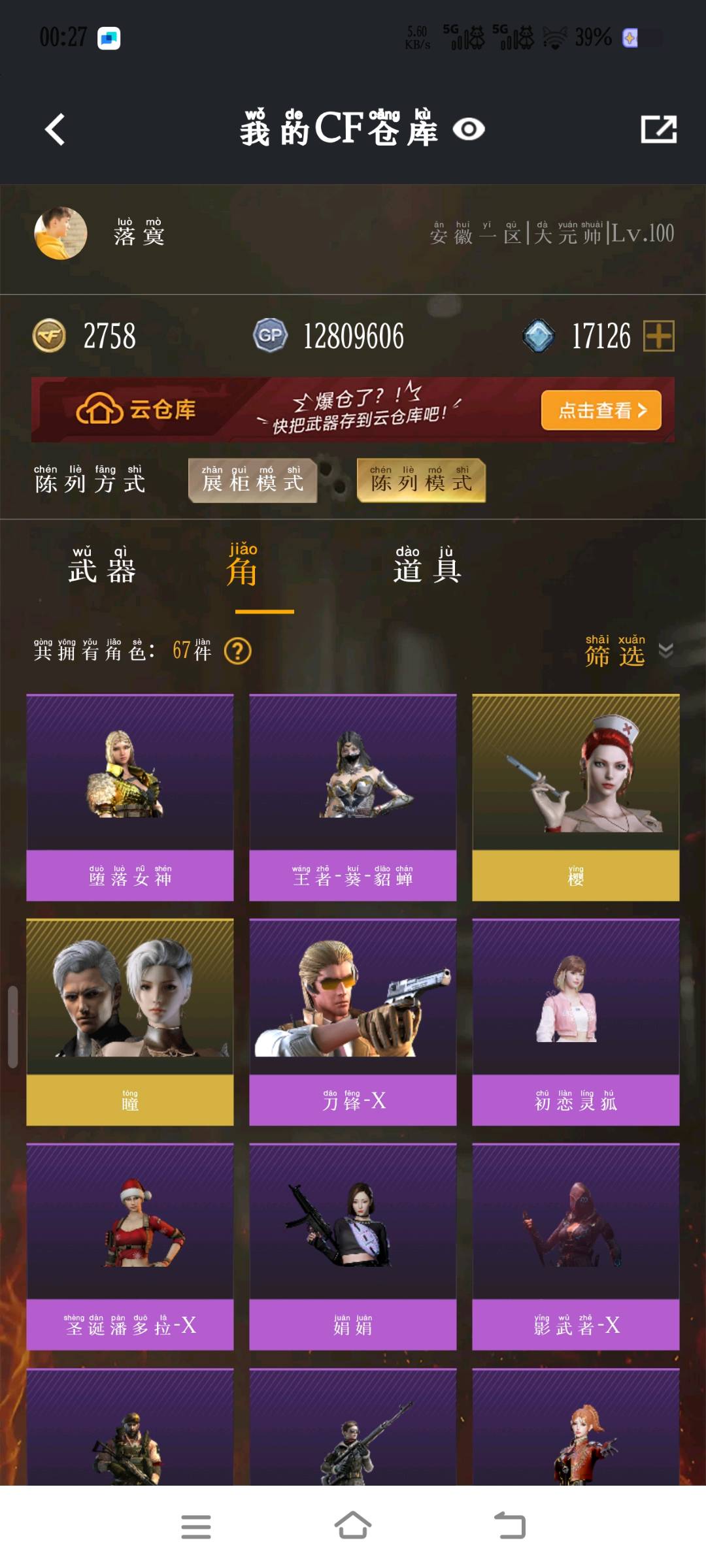The width and height of the screenshot is (706, 1568).
Task: Expand the 筛选 filter dropdown
Action: click(x=628, y=651)
